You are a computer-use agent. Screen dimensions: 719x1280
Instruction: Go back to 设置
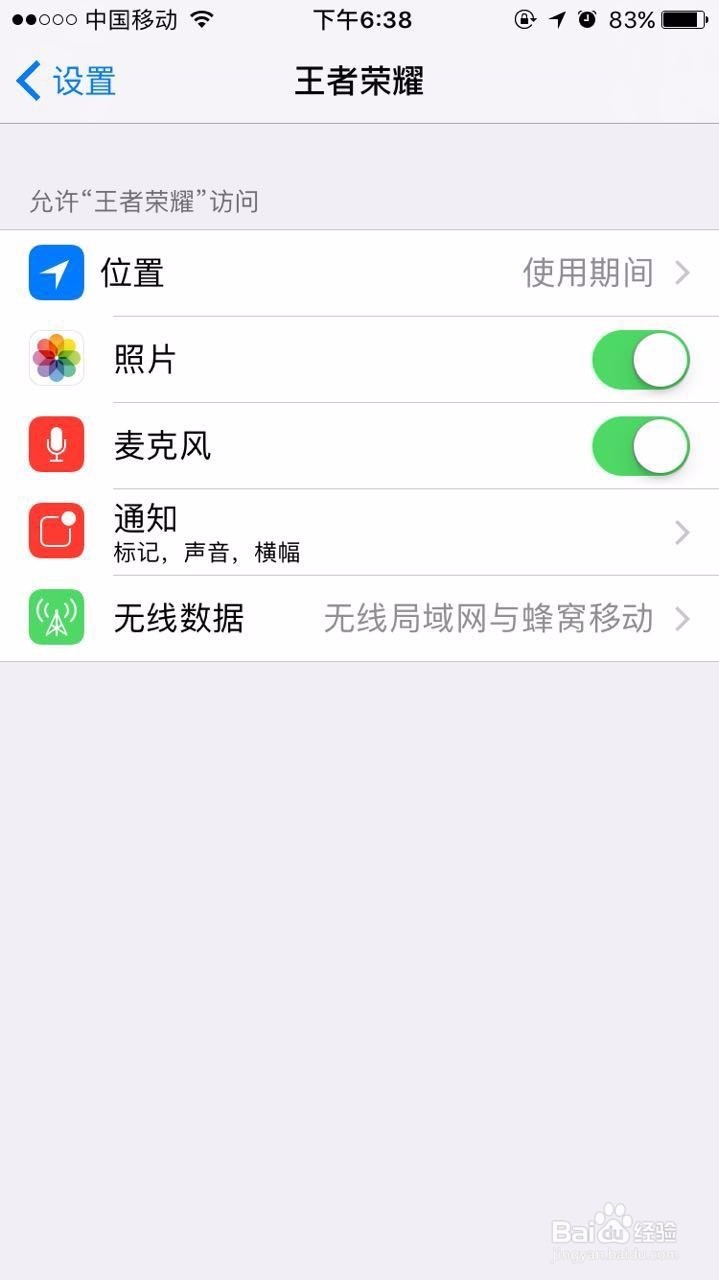pos(66,81)
